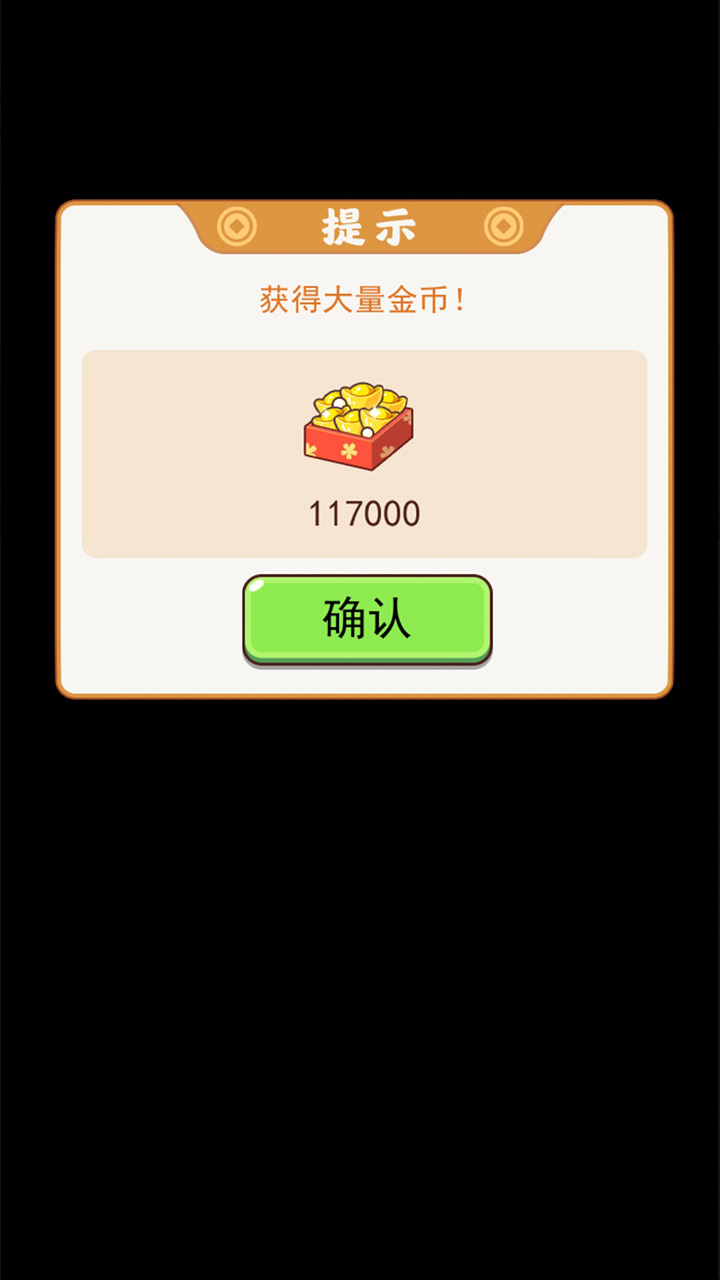The height and width of the screenshot is (1280, 720).
Task: Click the dialog's orange border frame
Action: 64,450
